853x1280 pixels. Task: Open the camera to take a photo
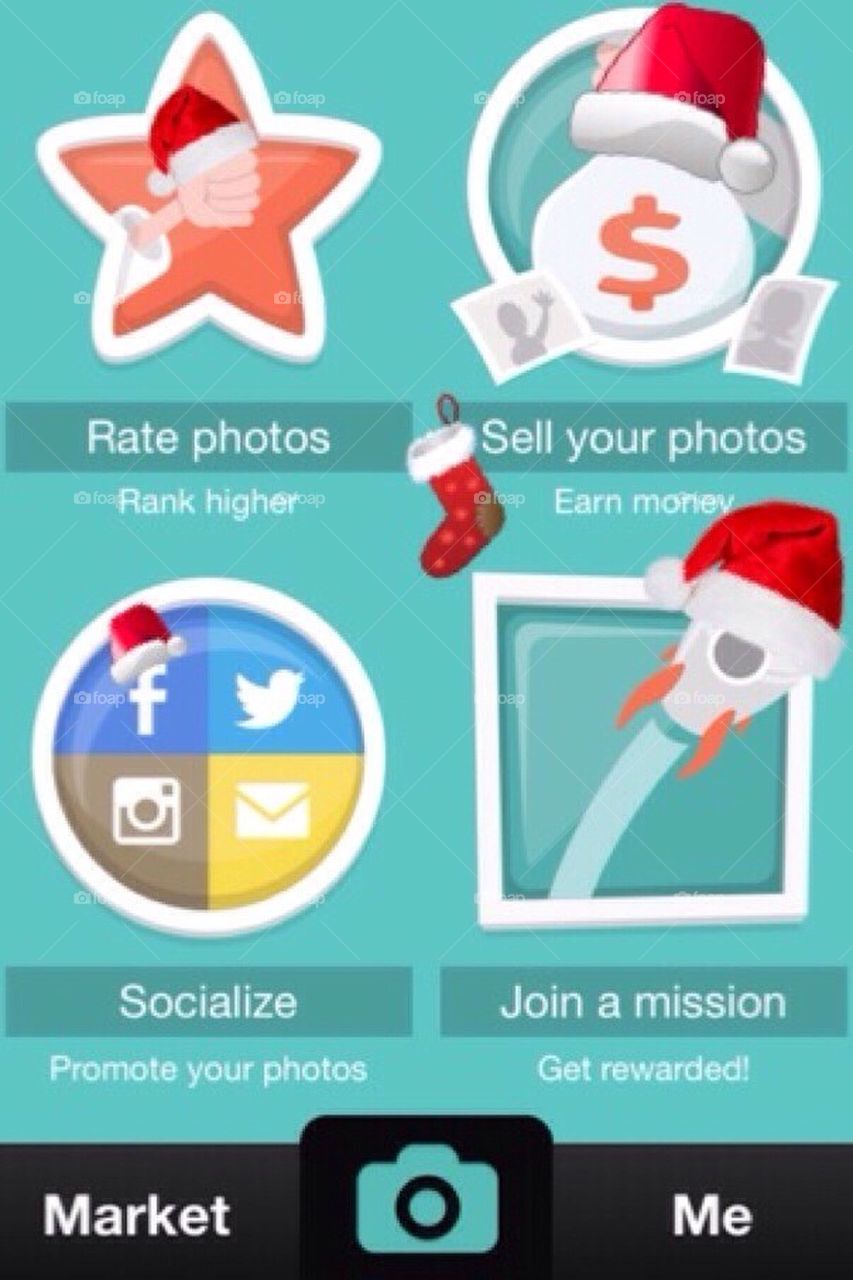click(x=427, y=1205)
